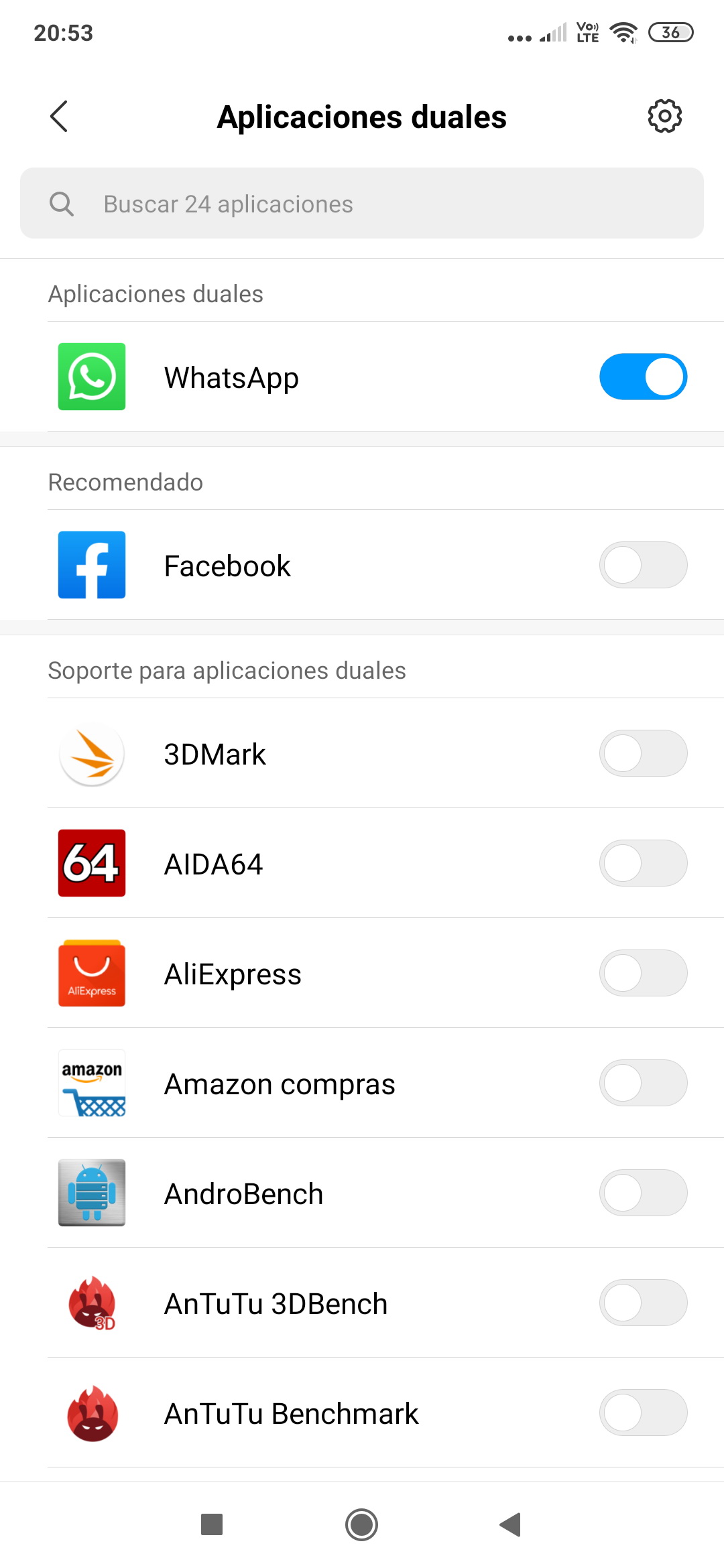
Task: Turn on the 3DMark switch
Action: pyautogui.click(x=643, y=753)
